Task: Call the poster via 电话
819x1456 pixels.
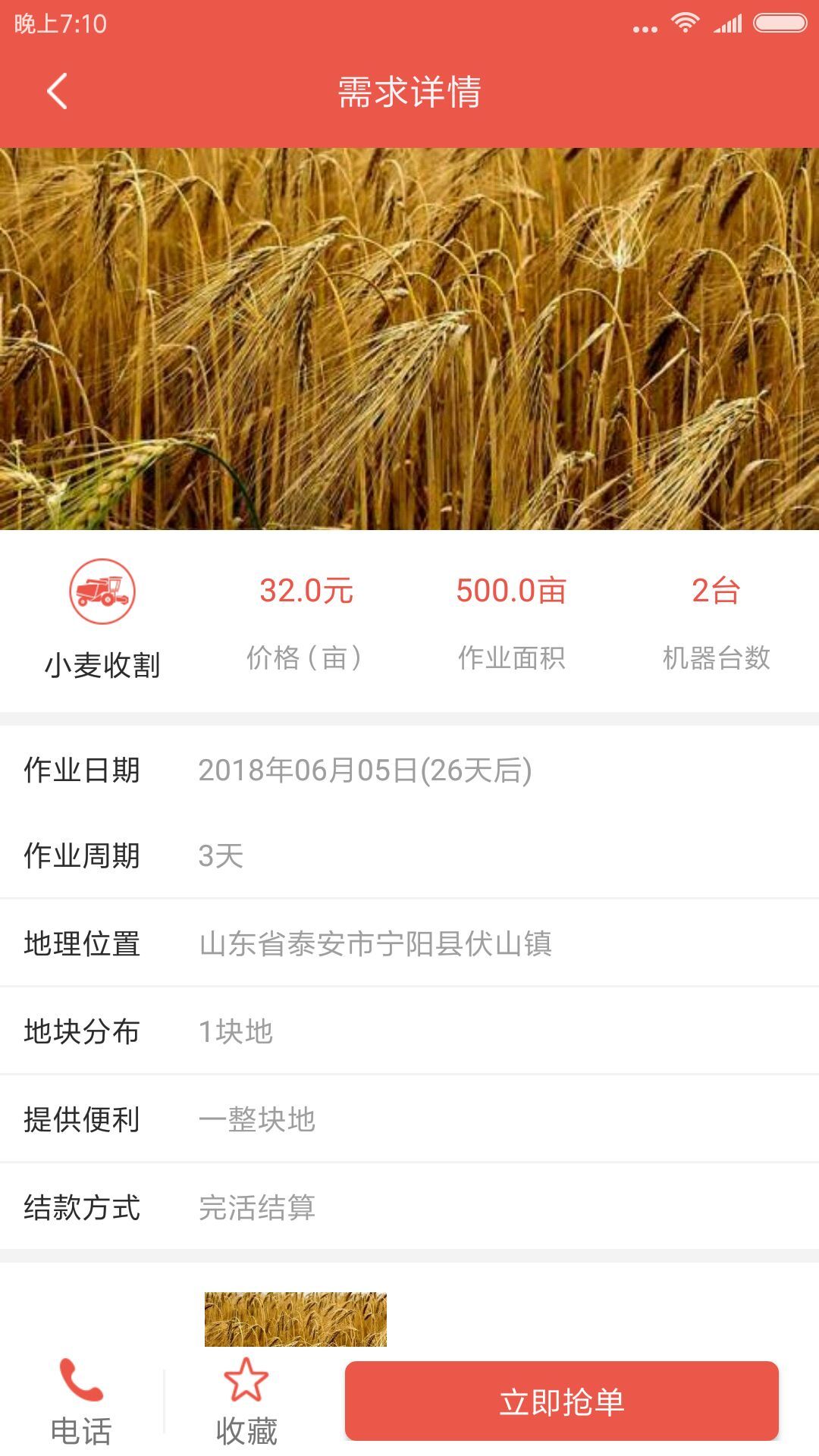Action: click(81, 1401)
